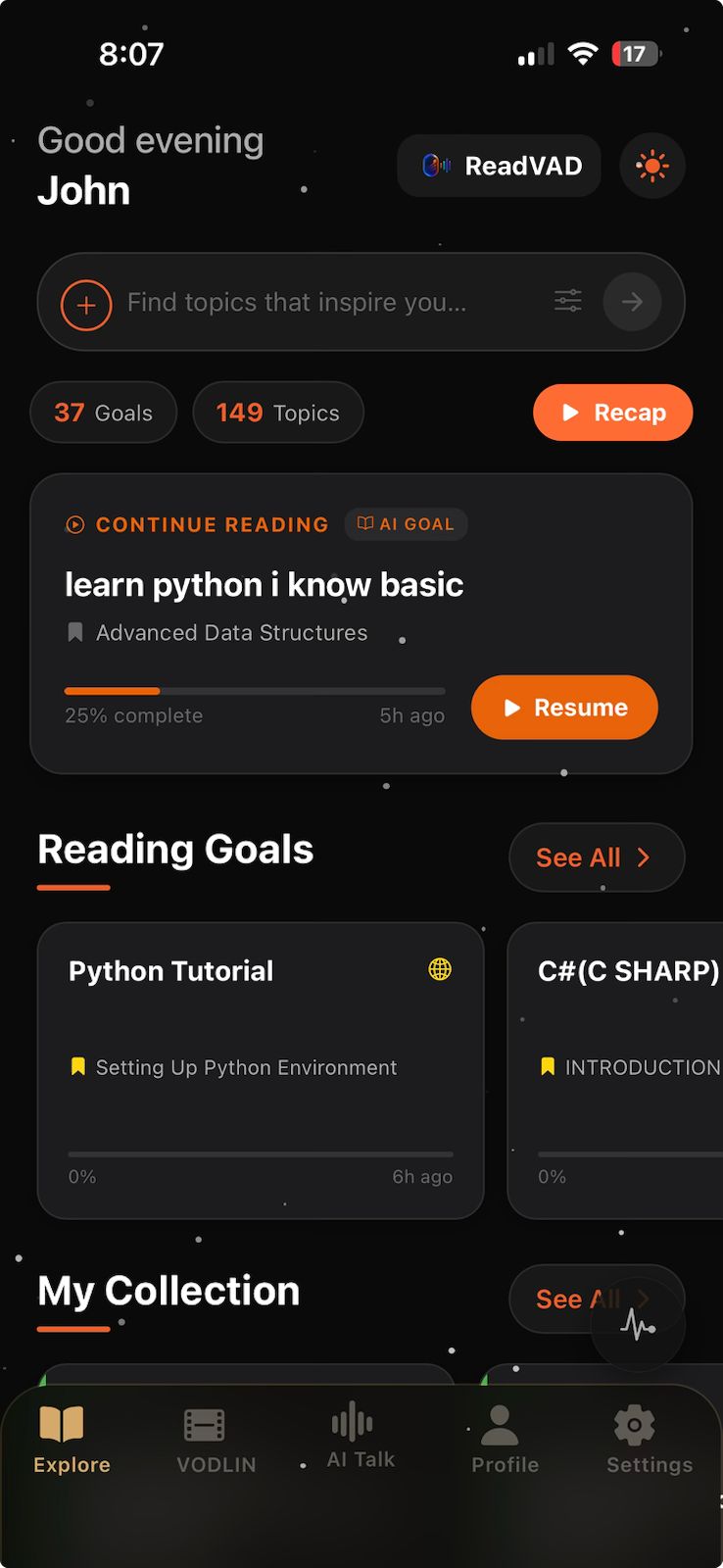
Task: Open the C# (C SHARP) goal card
Action: (615, 1070)
